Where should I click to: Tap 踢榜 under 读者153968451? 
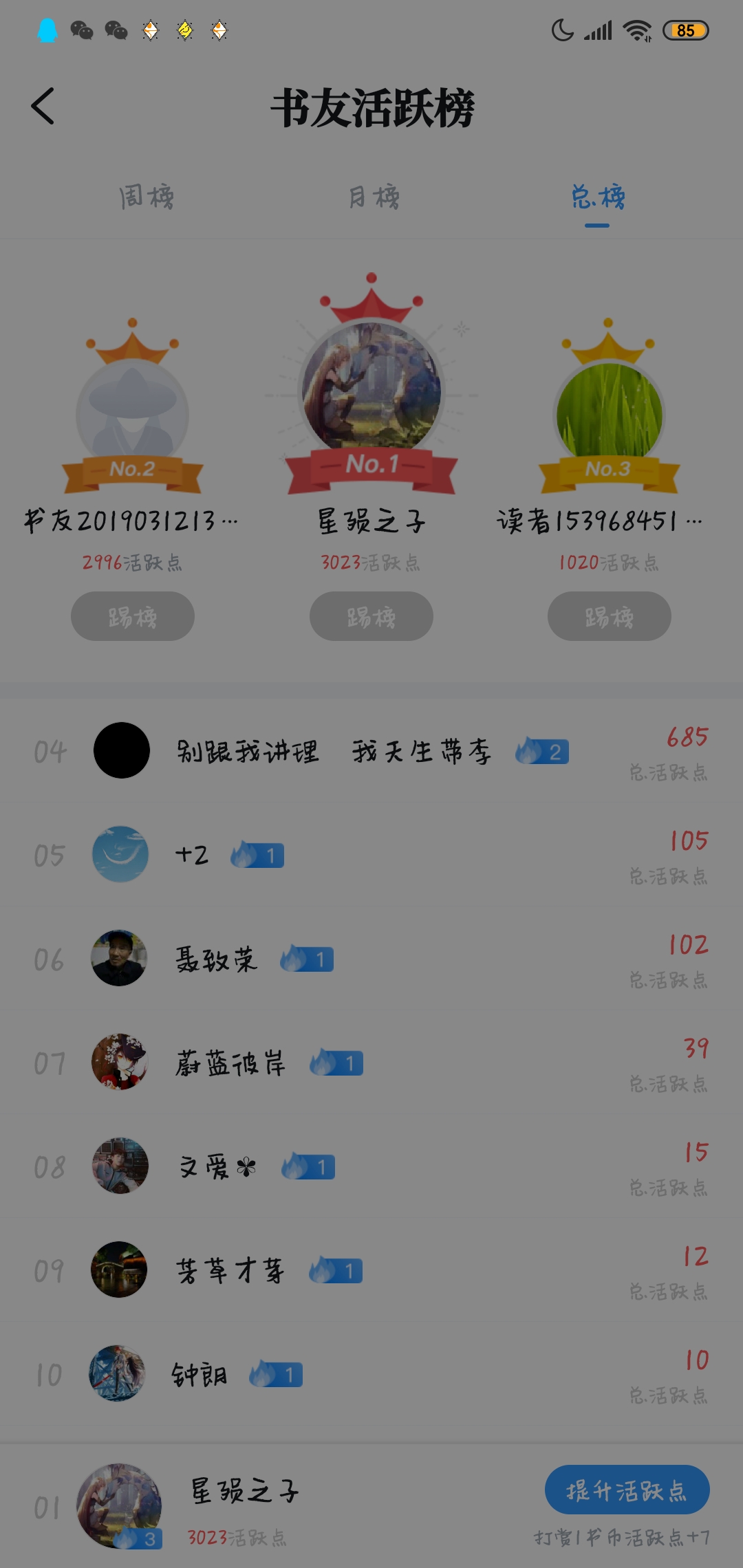point(609,616)
